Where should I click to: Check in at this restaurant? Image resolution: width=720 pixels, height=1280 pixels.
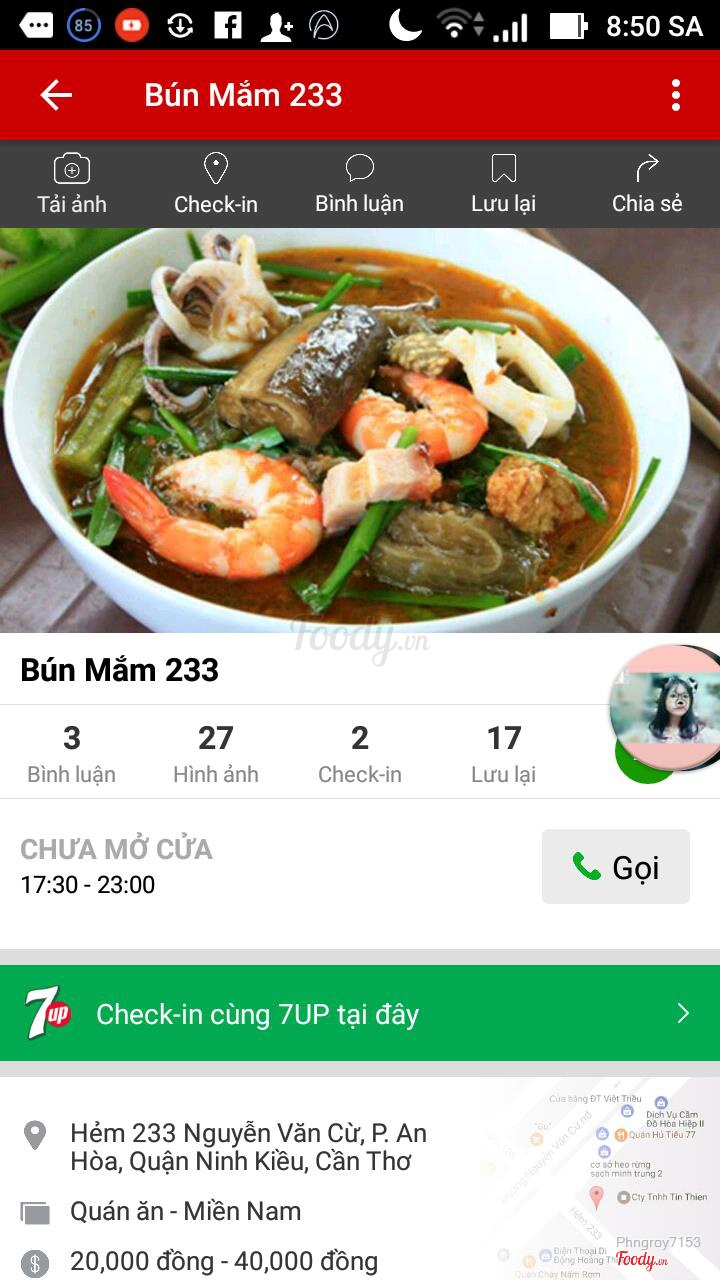click(x=216, y=184)
